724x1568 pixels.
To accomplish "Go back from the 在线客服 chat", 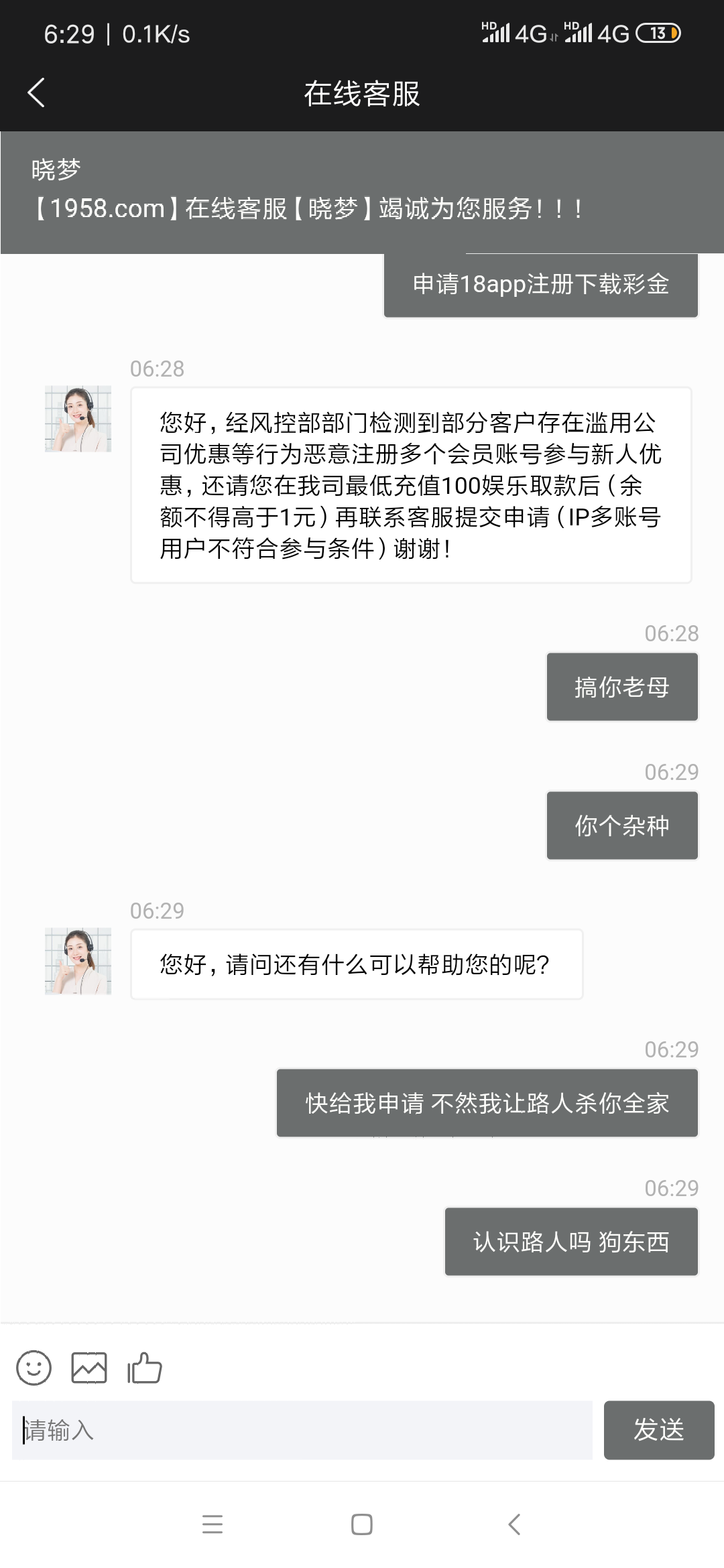I will pos(36,92).
